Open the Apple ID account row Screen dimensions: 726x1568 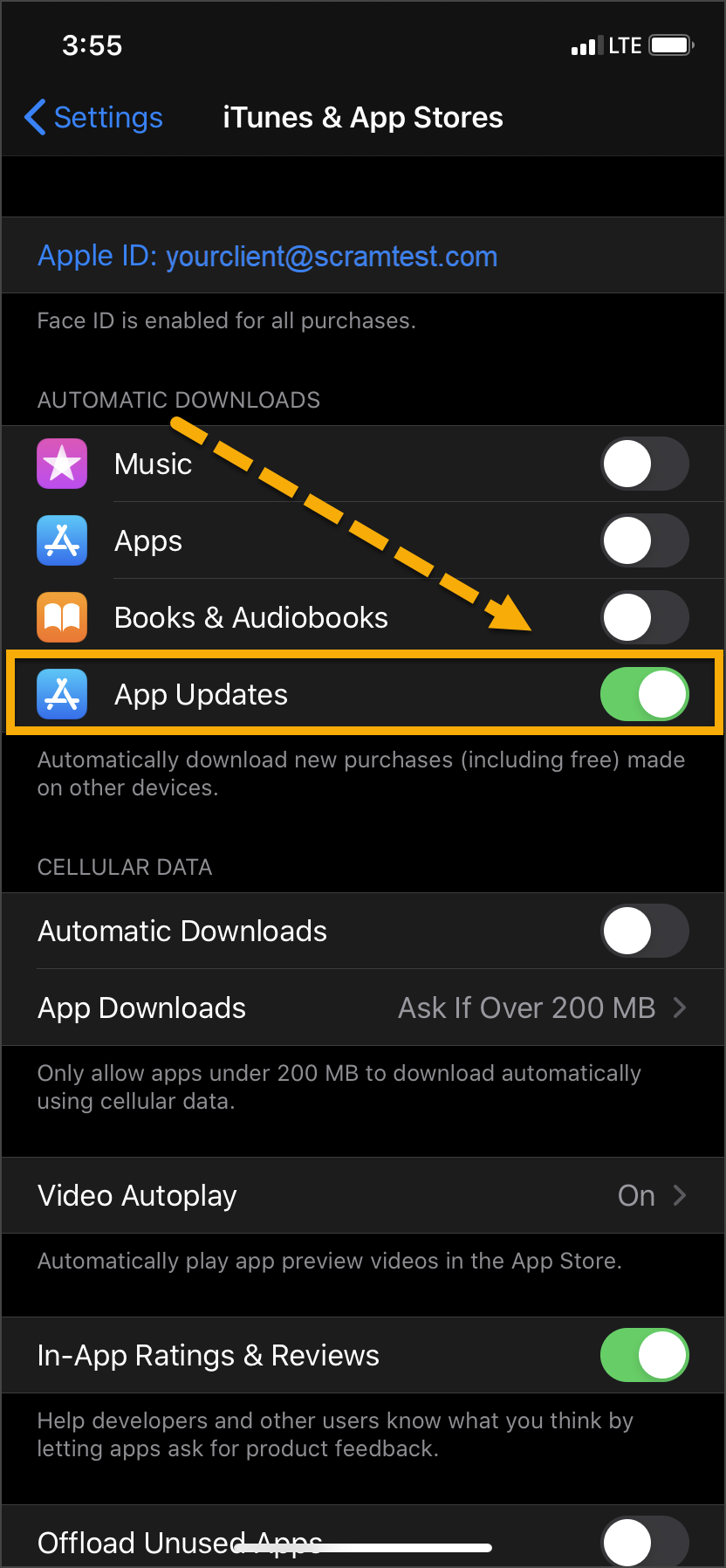tap(267, 257)
